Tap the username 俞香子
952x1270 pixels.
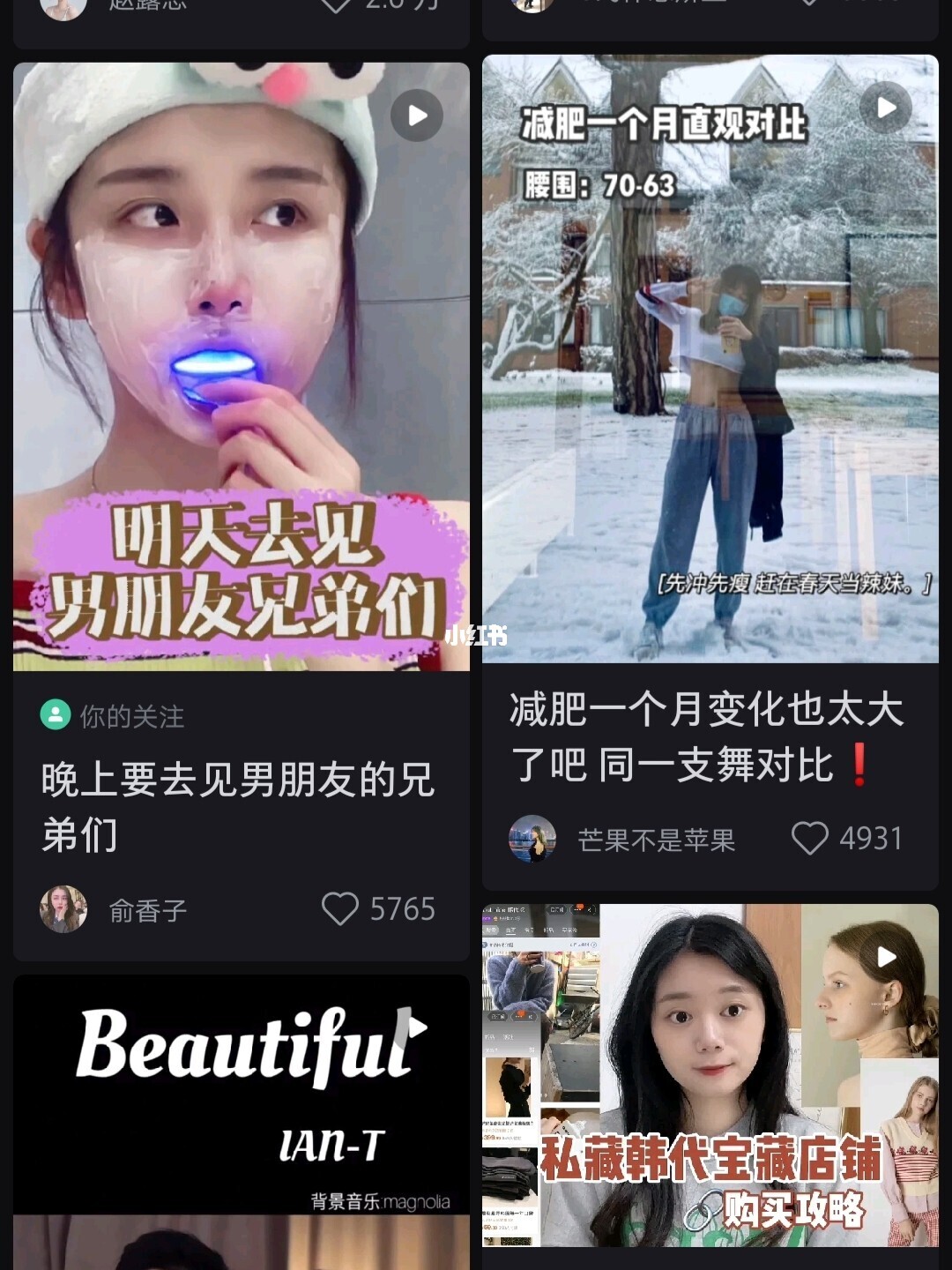pyautogui.click(x=147, y=909)
